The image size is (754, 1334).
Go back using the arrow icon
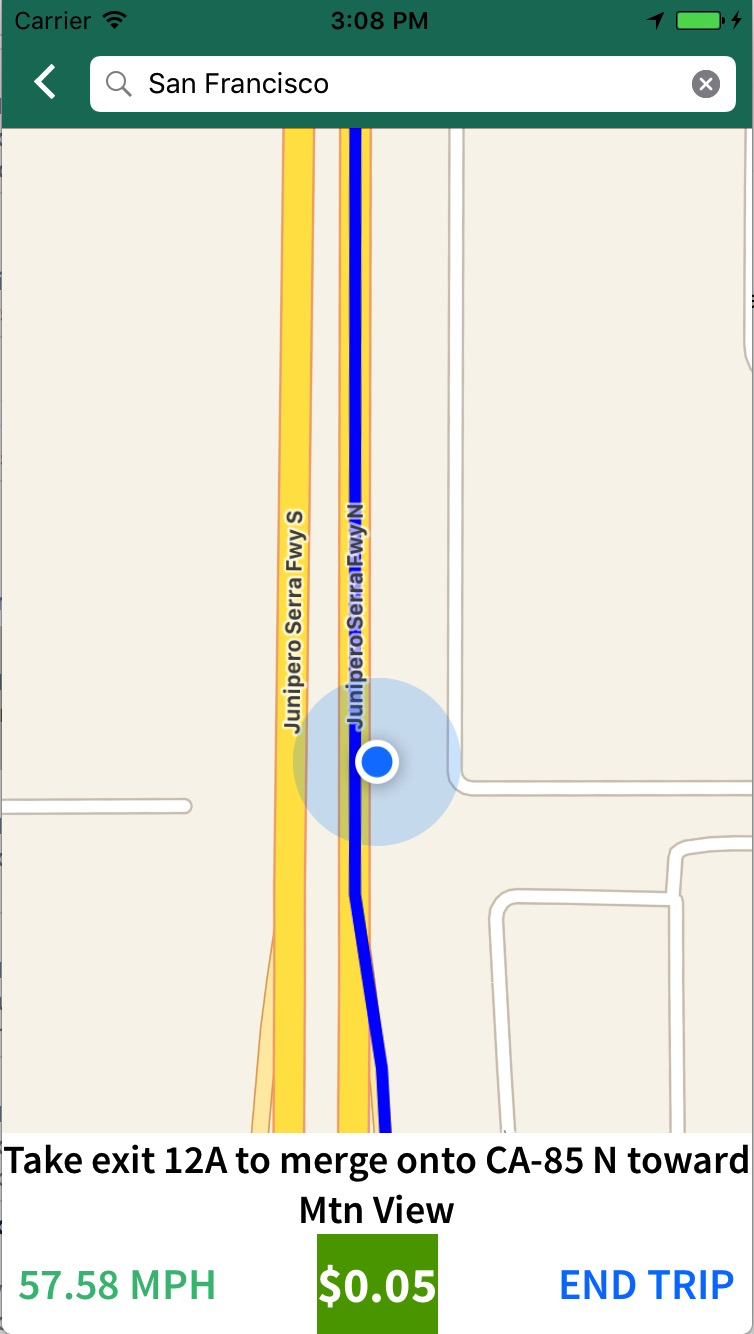point(46,83)
